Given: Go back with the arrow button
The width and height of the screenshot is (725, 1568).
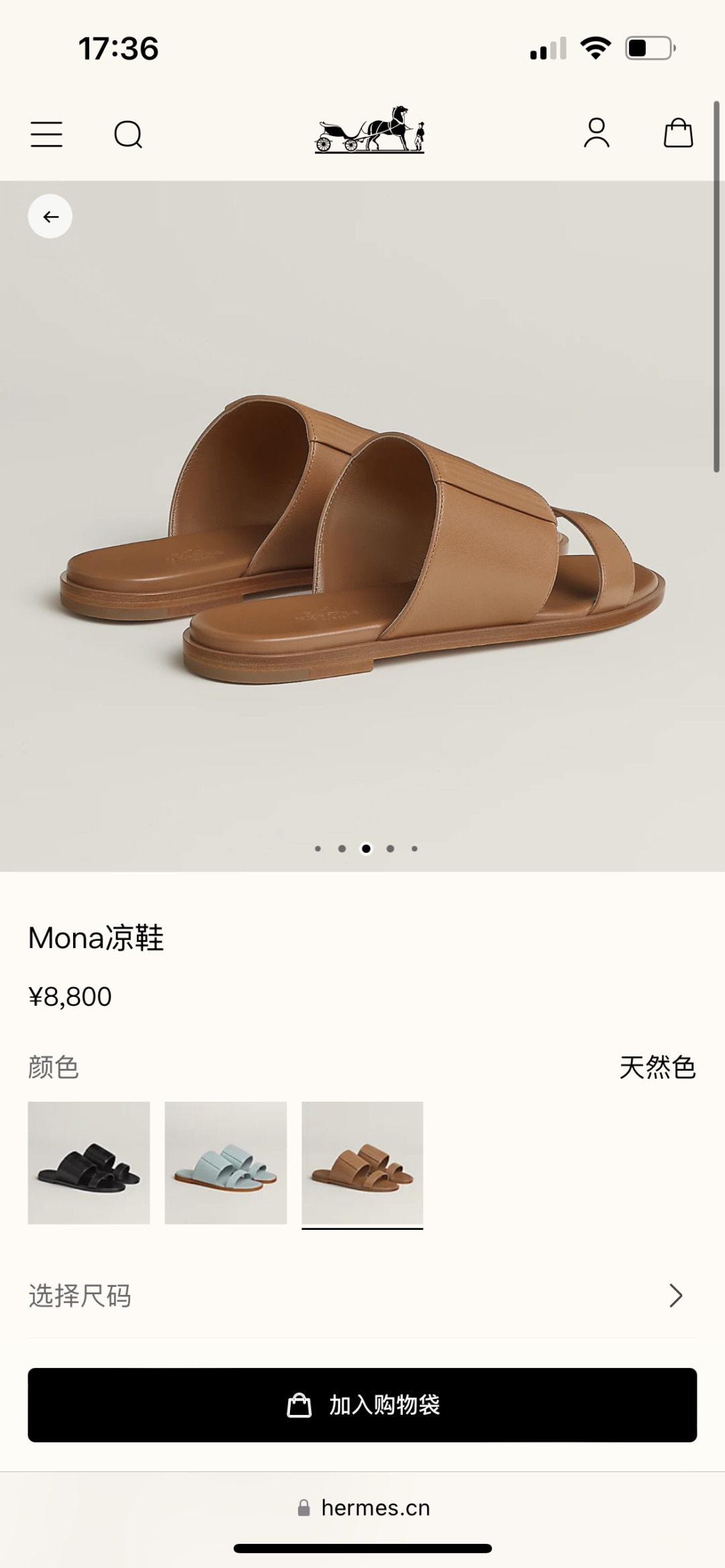Looking at the screenshot, I should [50, 217].
